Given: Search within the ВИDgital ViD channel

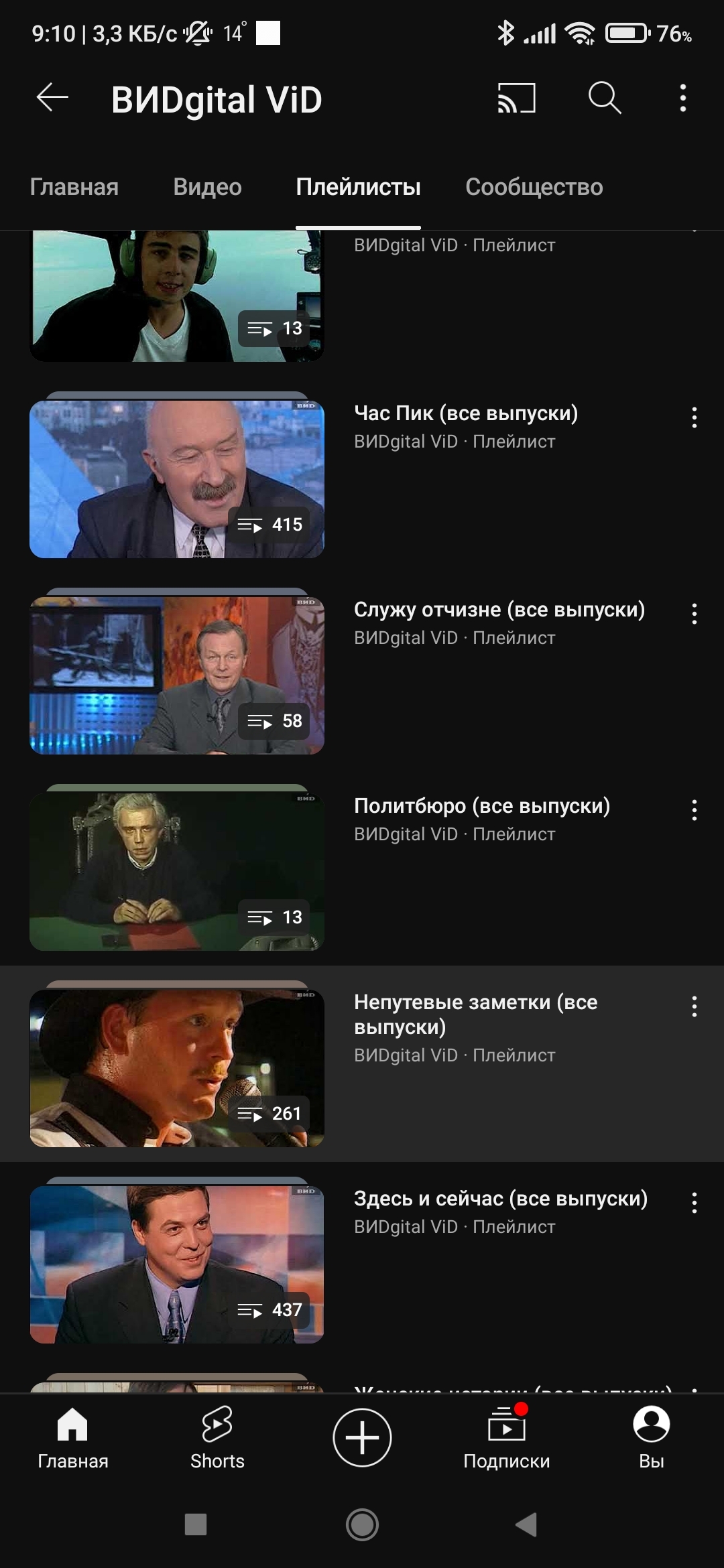Looking at the screenshot, I should tap(605, 98).
